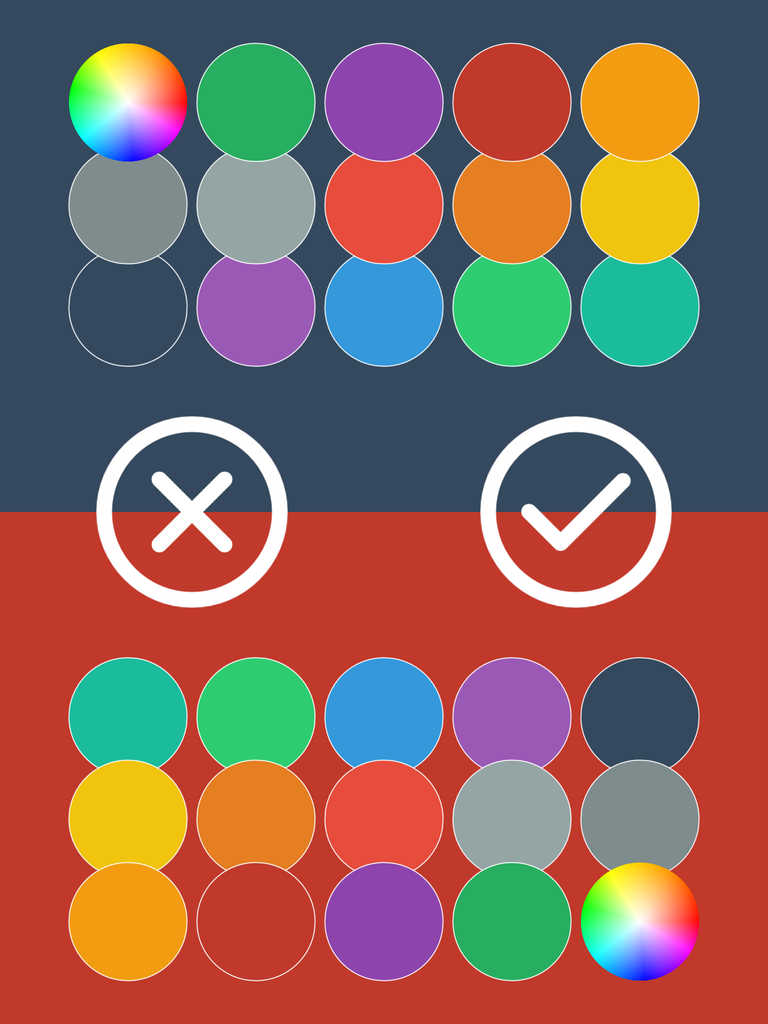Select dark green swatch in top palette
768x1024 pixels.
pyautogui.click(x=256, y=102)
